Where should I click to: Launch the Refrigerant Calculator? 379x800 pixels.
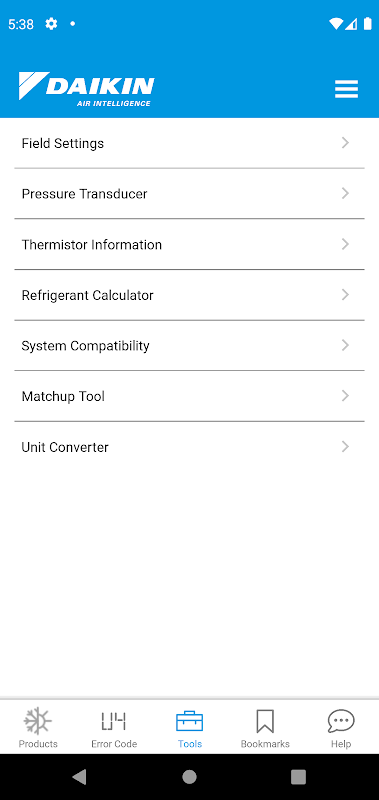[189, 295]
